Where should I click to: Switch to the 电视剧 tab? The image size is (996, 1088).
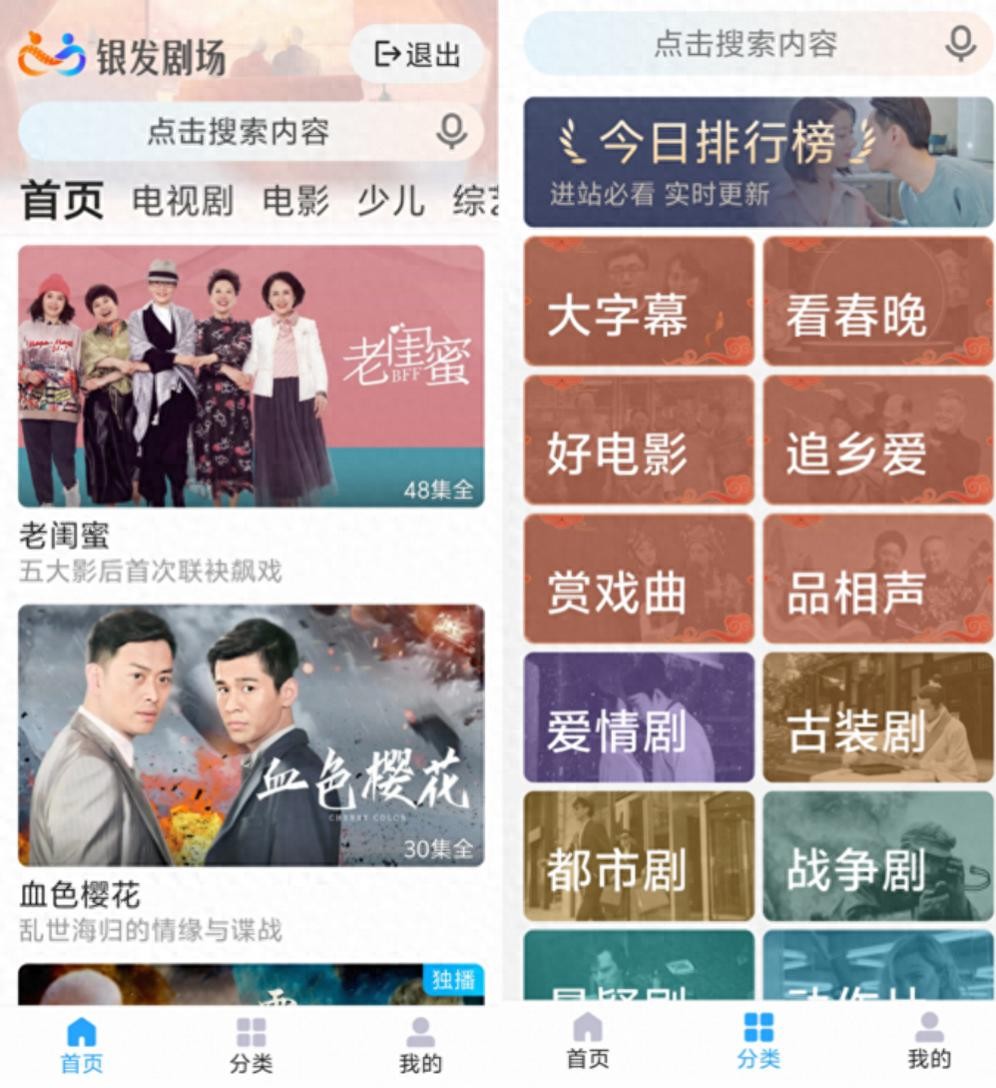point(183,201)
